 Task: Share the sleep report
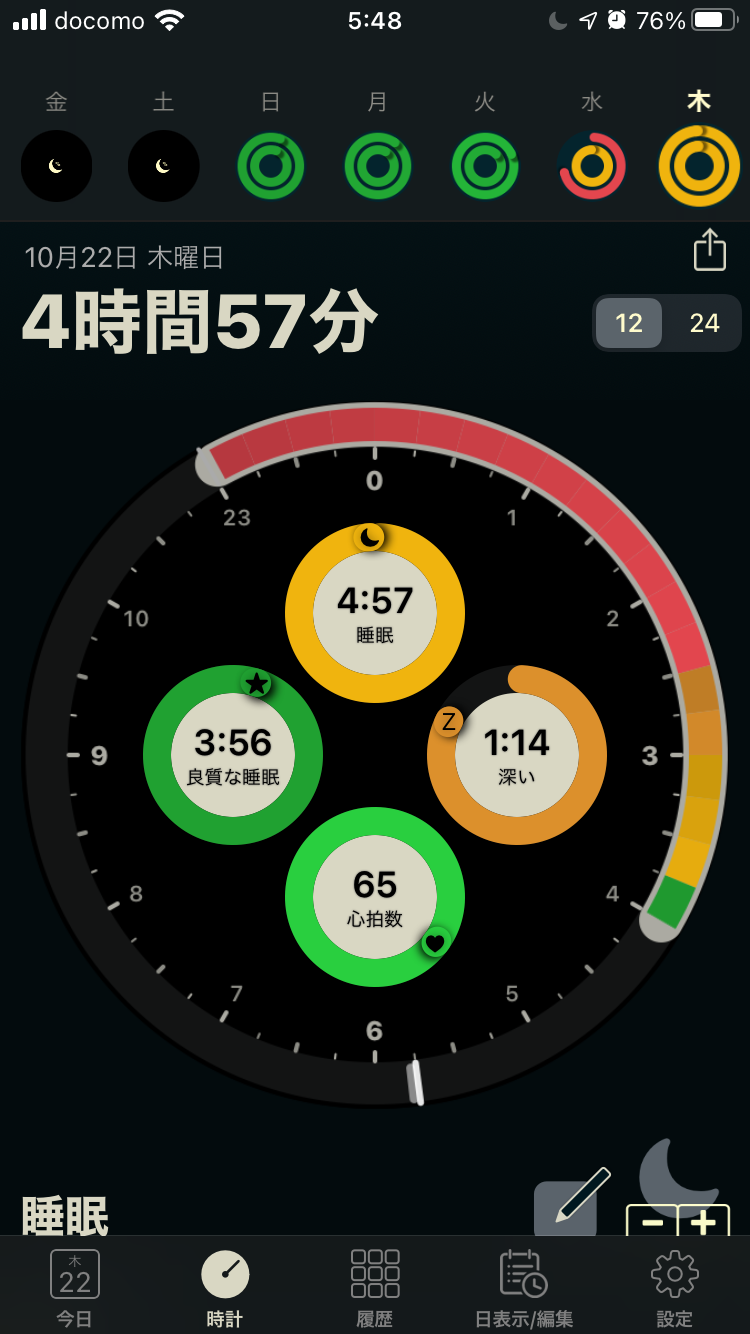click(x=709, y=250)
